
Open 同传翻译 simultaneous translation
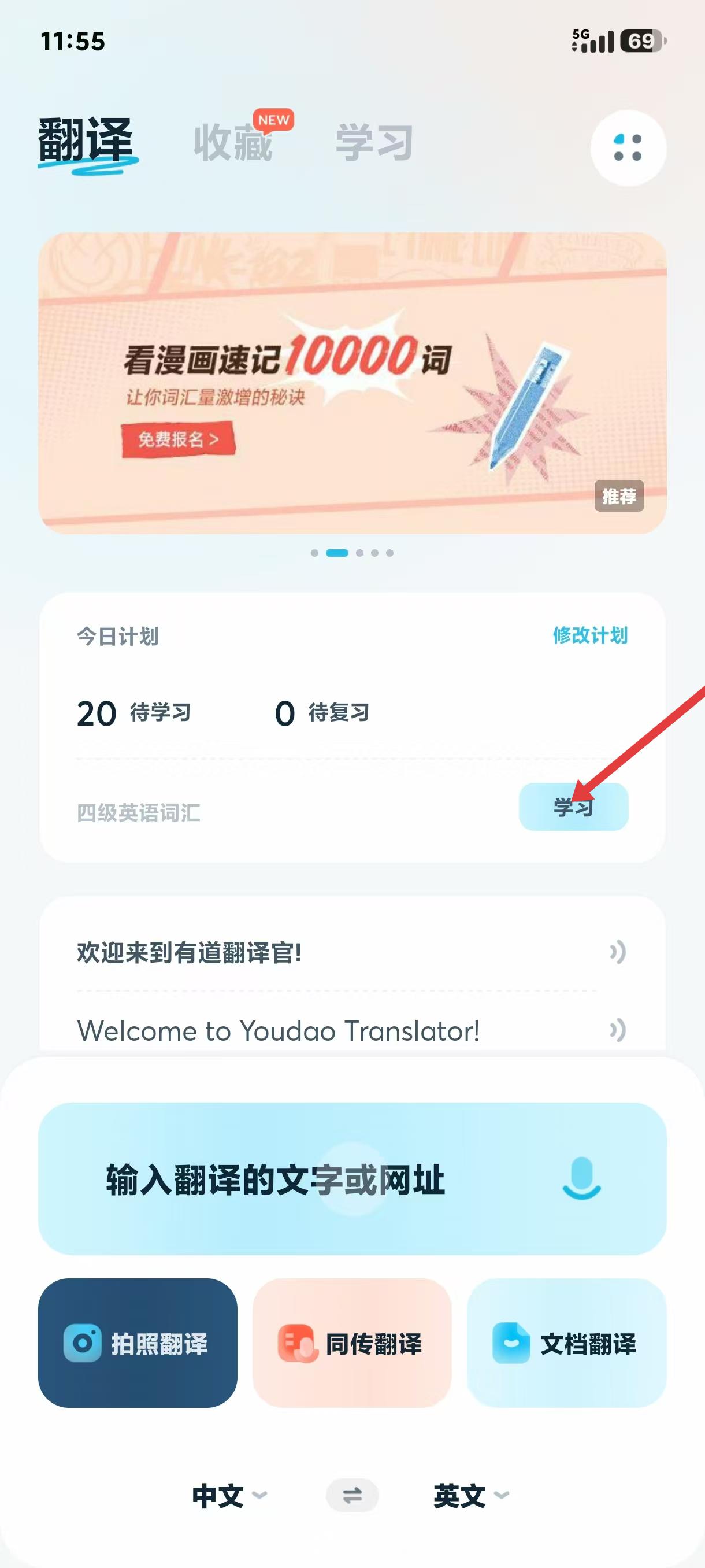[351, 1344]
